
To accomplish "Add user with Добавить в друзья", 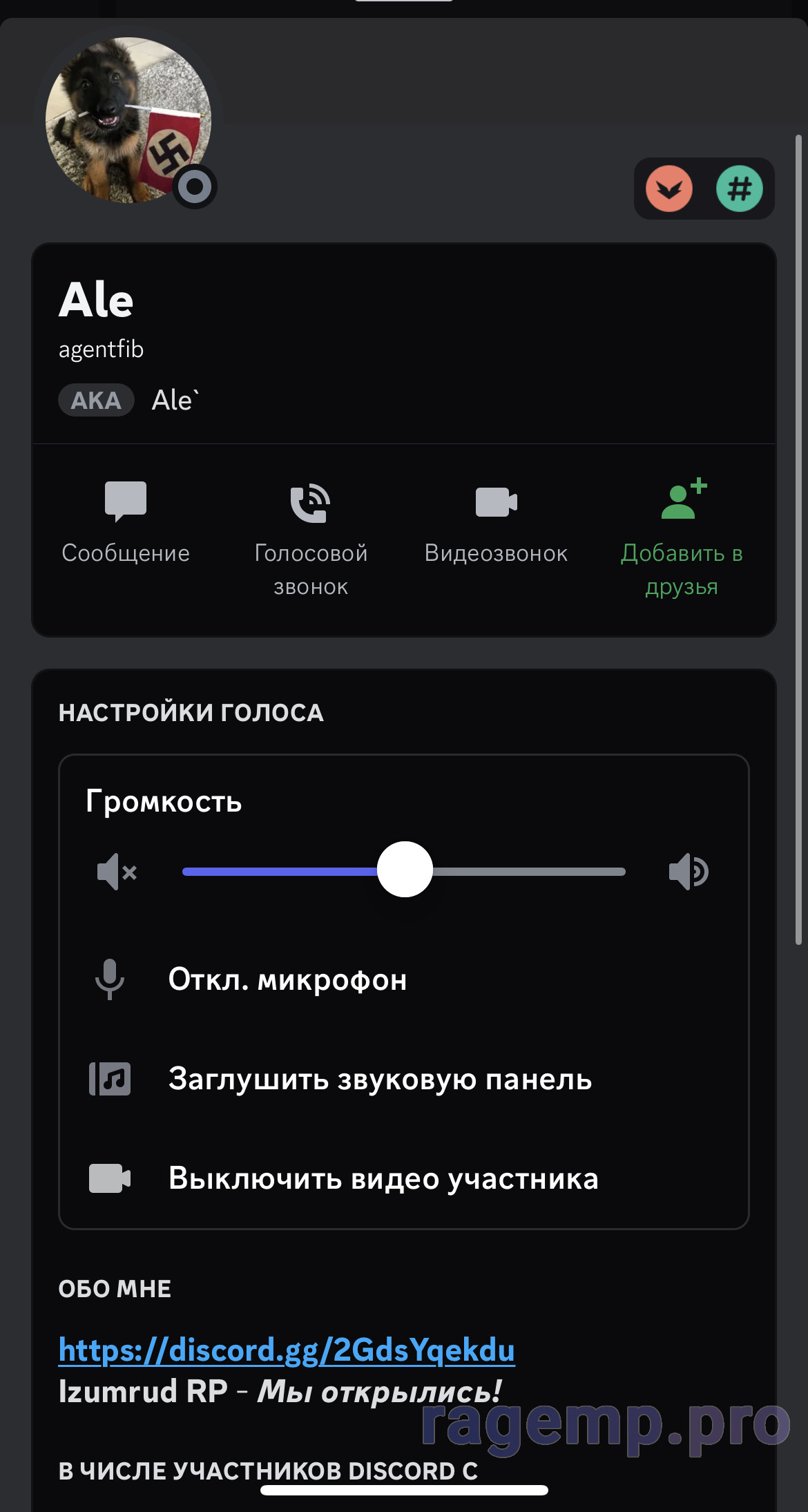I will point(682,537).
